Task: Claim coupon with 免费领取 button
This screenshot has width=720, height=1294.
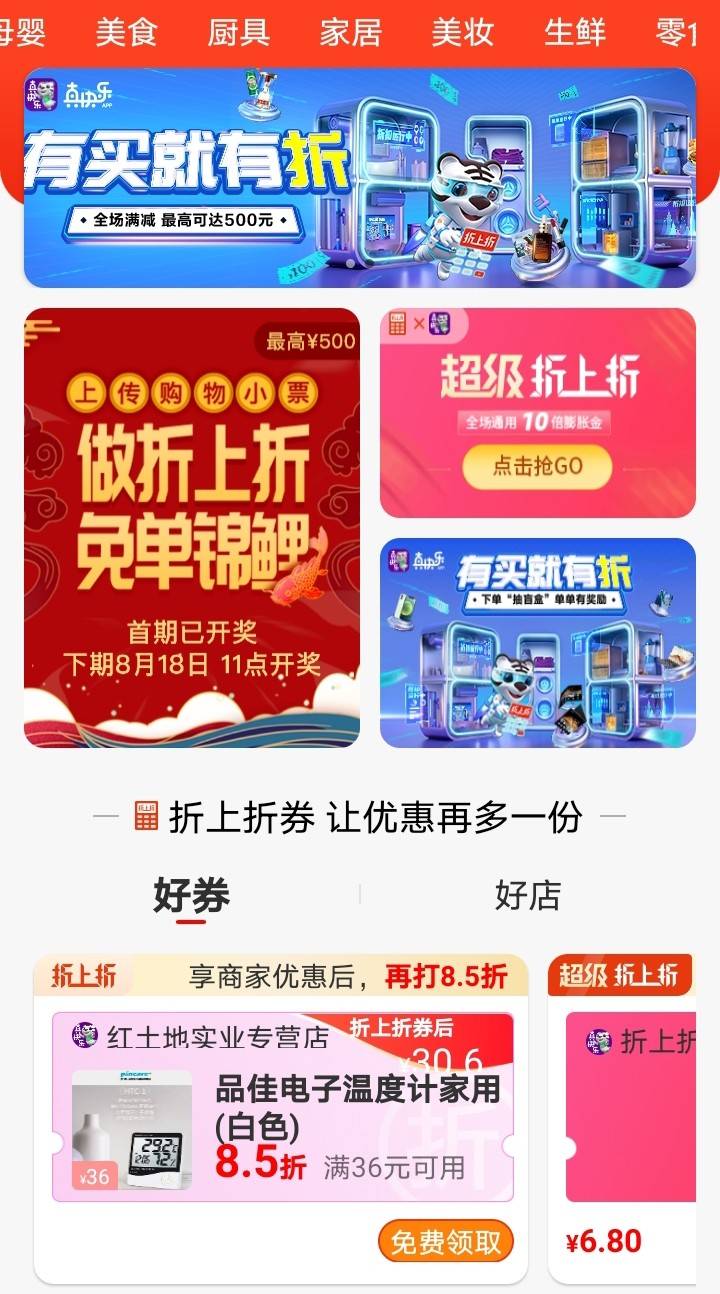Action: click(445, 1242)
